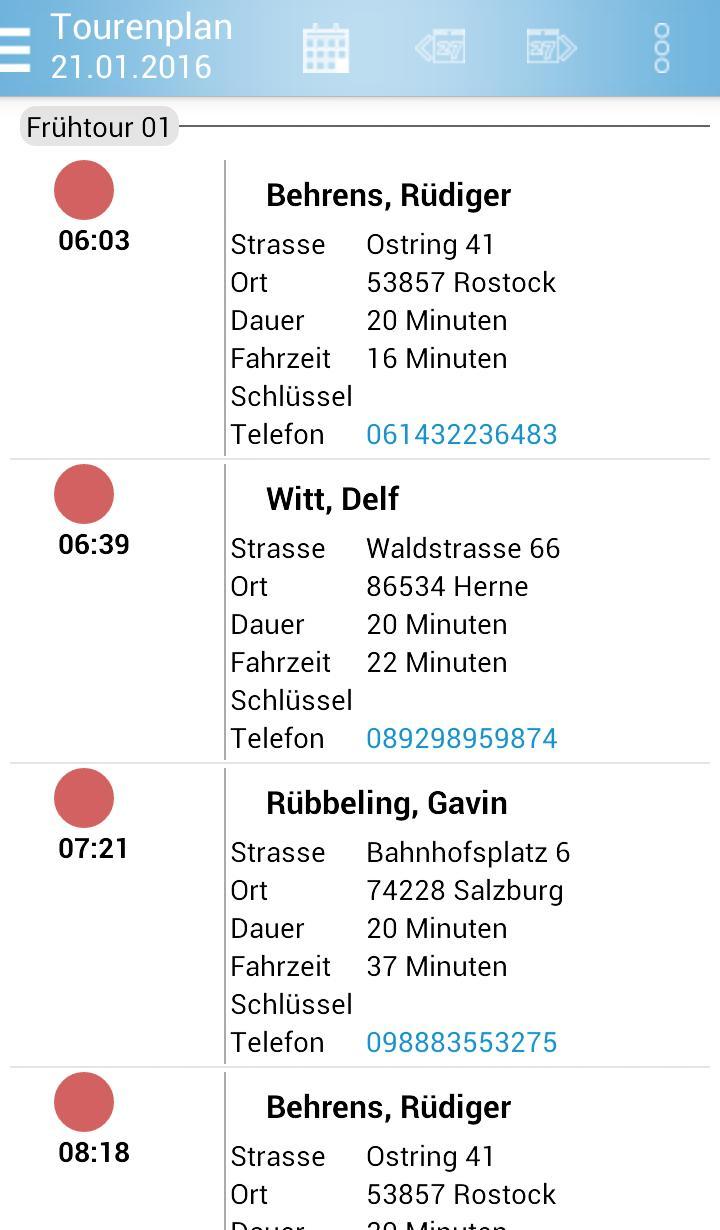720x1230 pixels.
Task: Tap the Tourenplan title
Action: (140, 29)
